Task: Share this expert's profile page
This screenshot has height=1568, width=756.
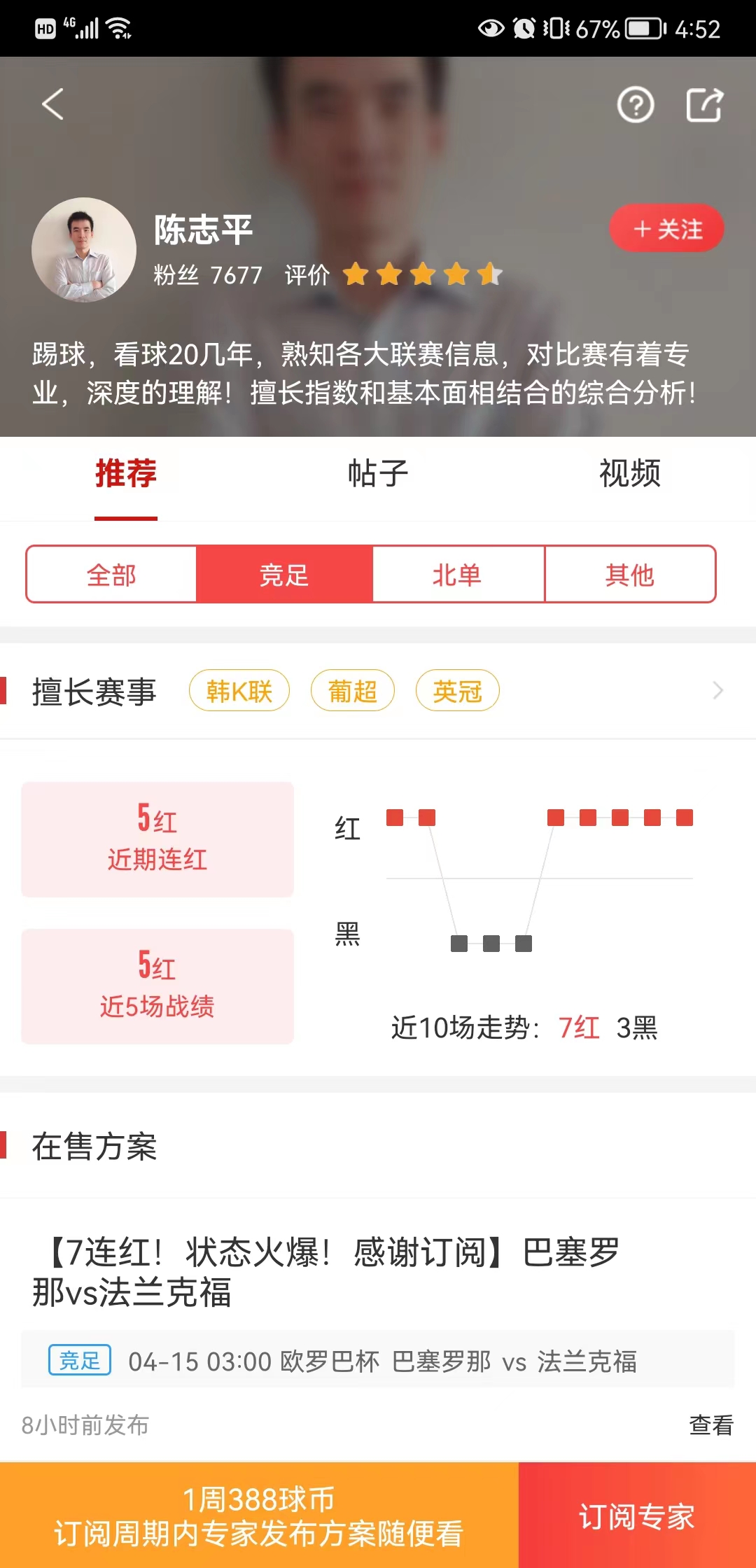Action: 703,106
